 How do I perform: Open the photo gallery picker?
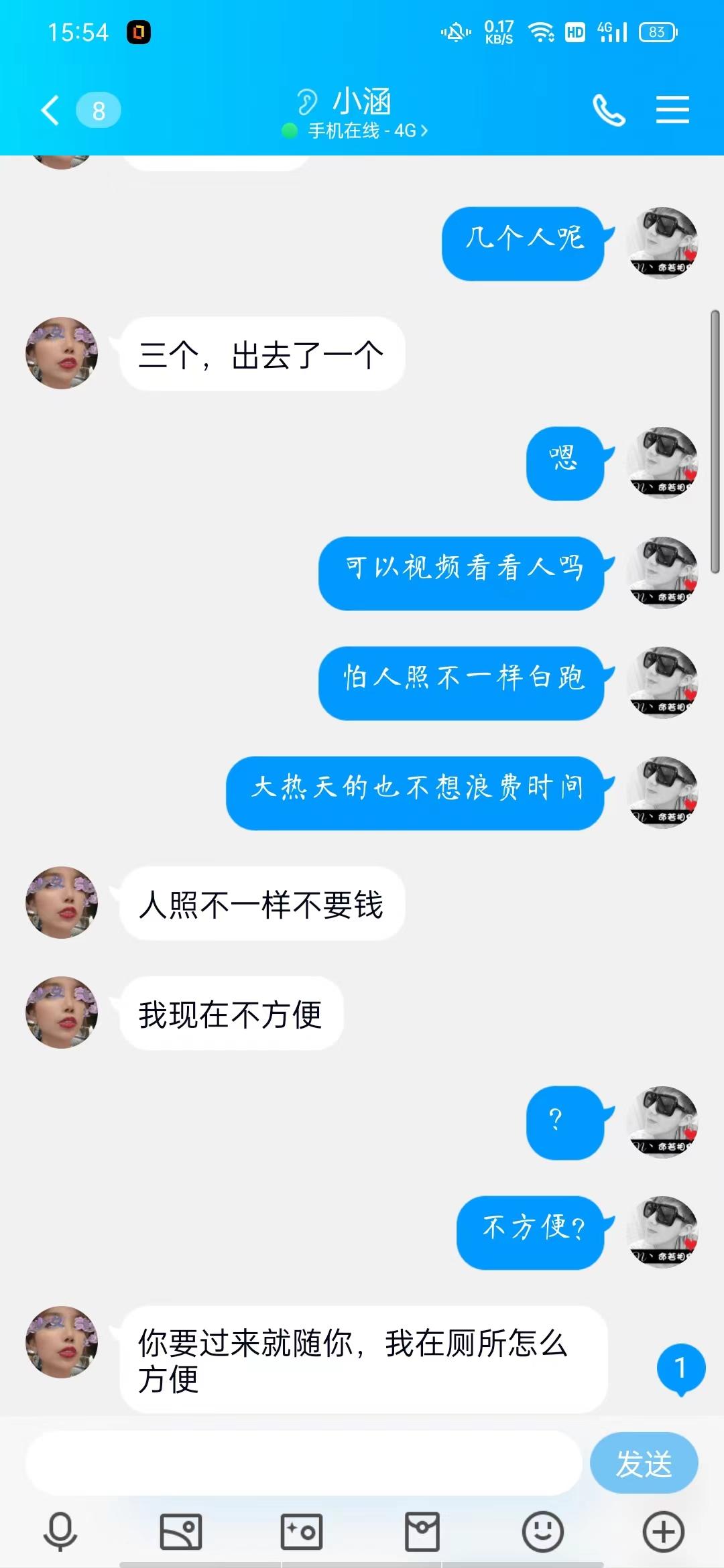pos(181,1532)
